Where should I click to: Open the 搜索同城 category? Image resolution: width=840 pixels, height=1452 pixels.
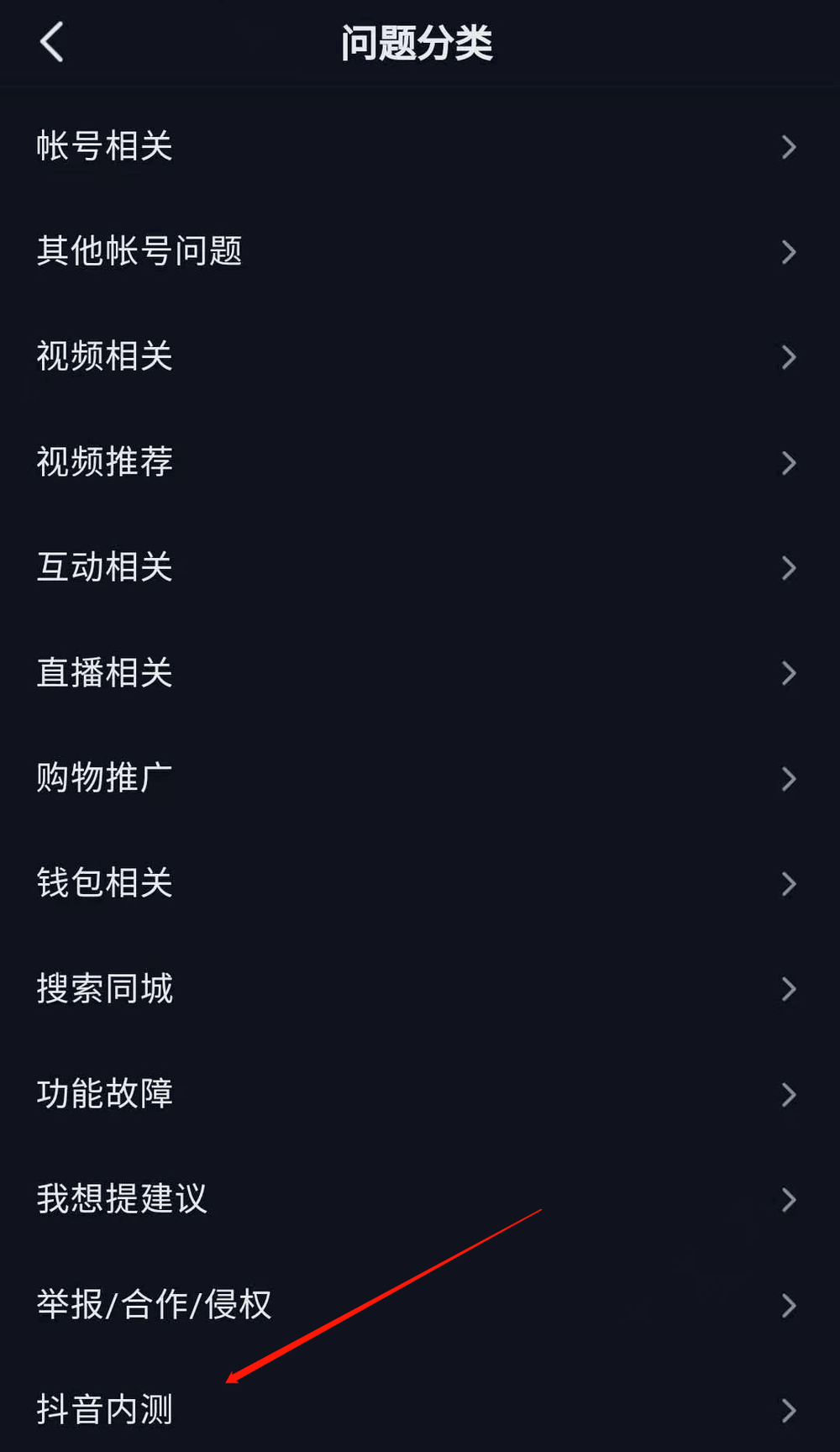[105, 988]
